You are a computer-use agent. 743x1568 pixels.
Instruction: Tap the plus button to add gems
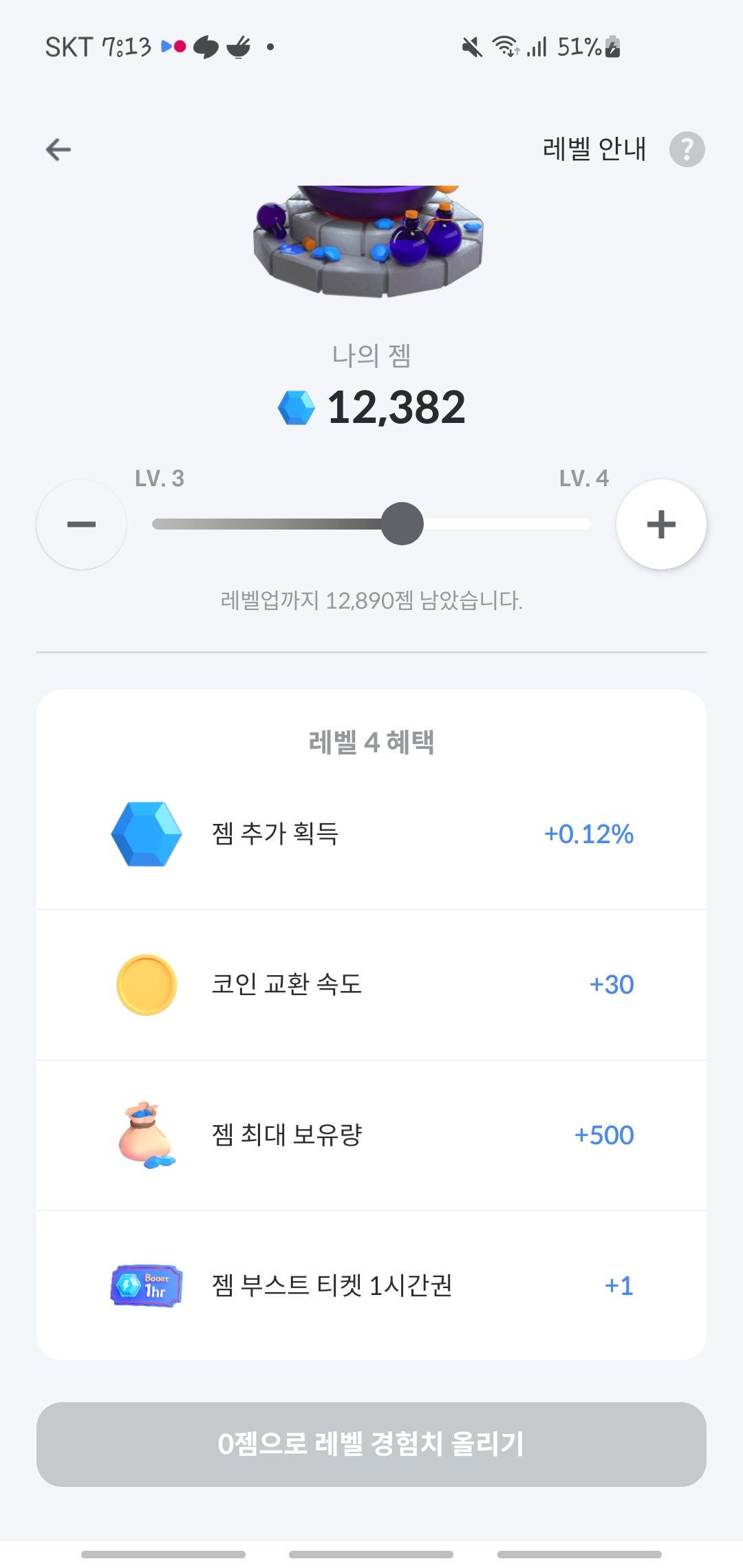tap(661, 524)
